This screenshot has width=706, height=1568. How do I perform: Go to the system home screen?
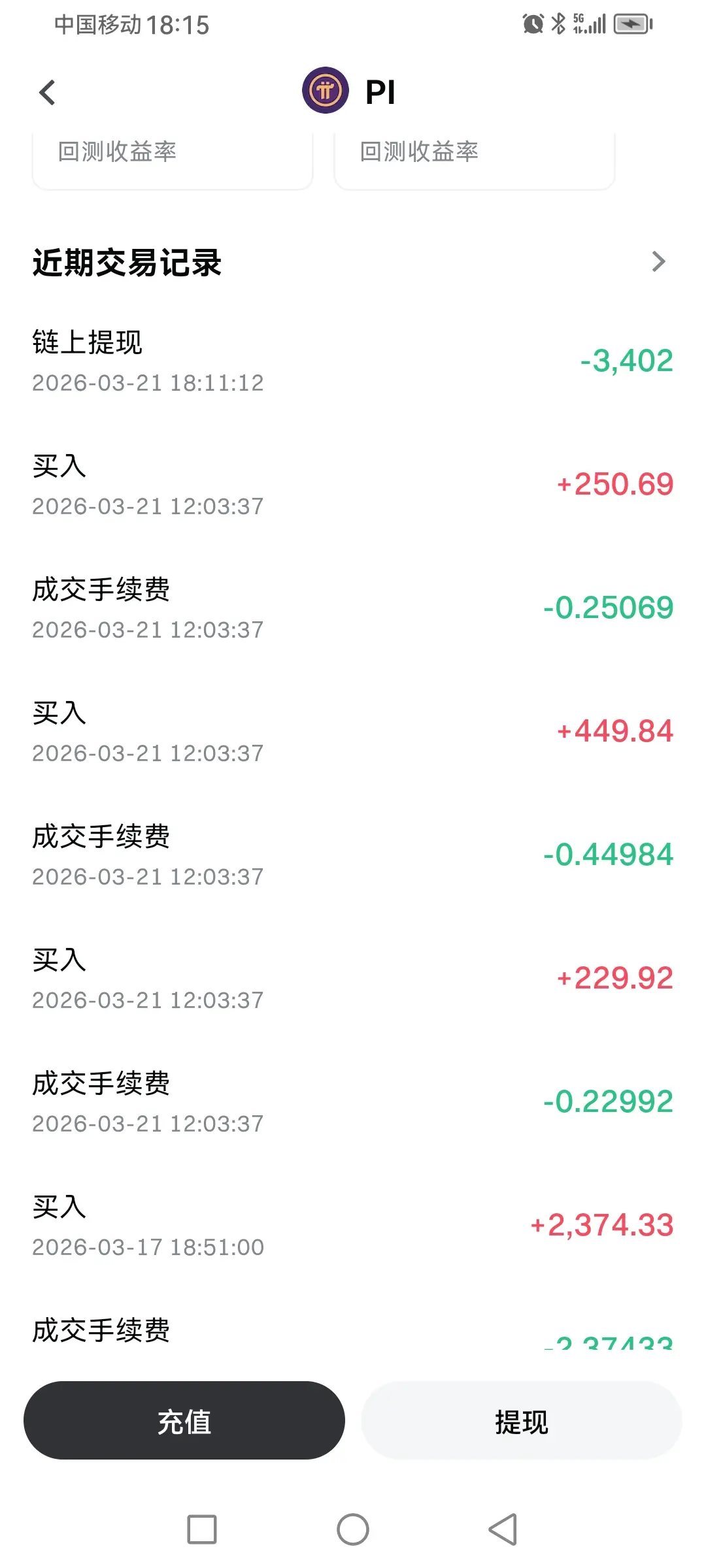pos(353,1529)
